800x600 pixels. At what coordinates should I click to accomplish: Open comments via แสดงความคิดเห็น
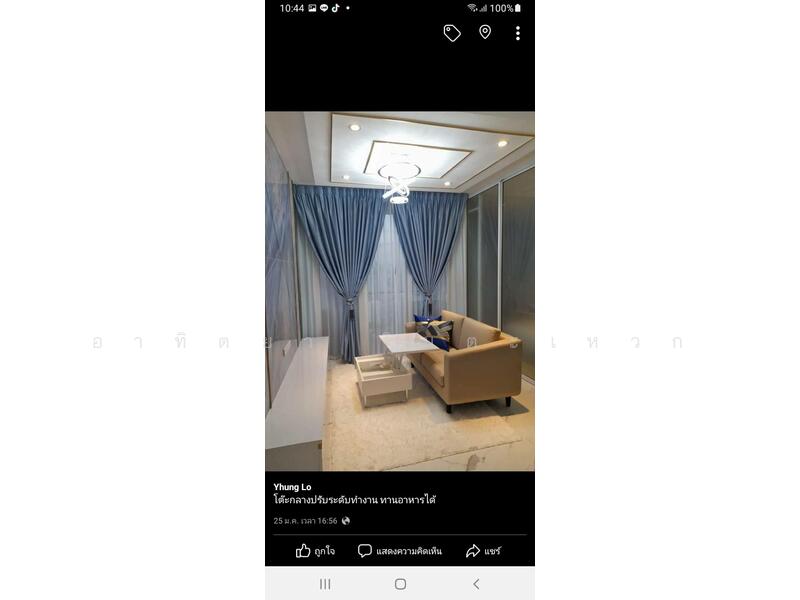pyautogui.click(x=399, y=551)
